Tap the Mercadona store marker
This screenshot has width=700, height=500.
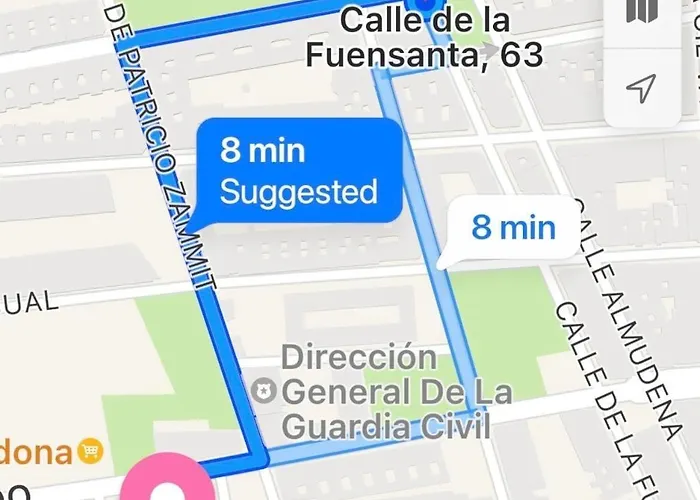(93, 450)
